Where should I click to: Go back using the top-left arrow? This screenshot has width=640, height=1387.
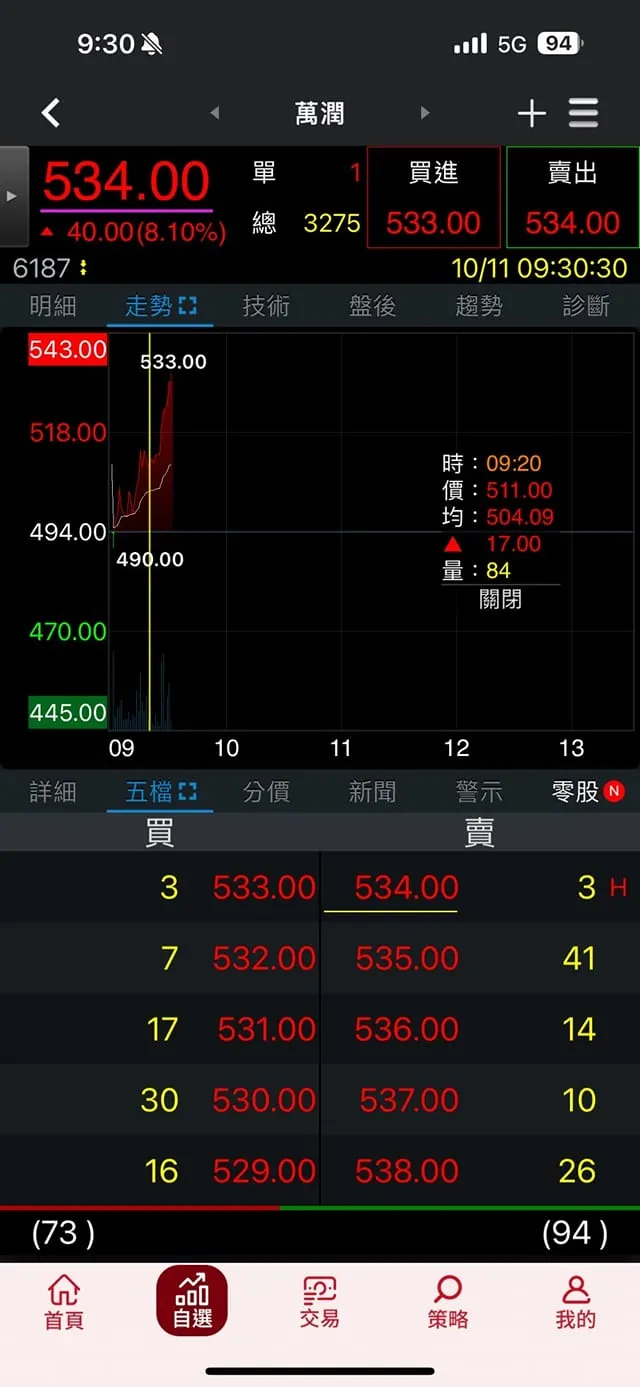tap(51, 113)
